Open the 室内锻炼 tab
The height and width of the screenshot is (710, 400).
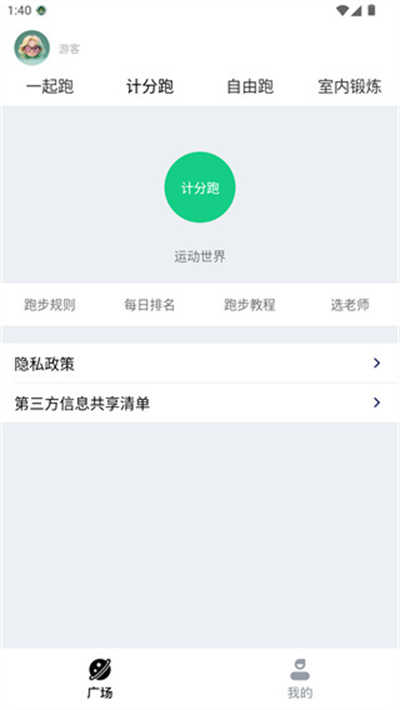click(350, 86)
